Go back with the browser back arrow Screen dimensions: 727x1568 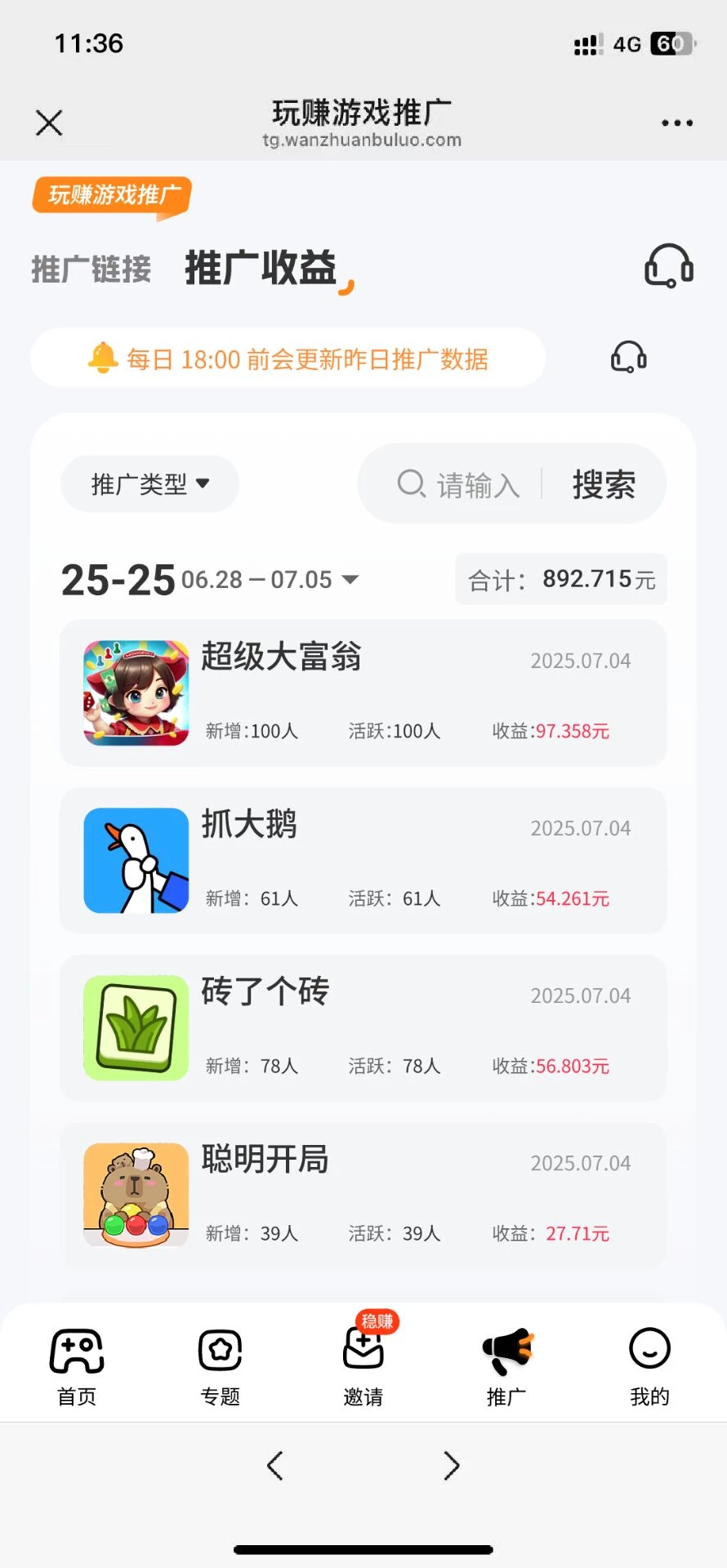coord(275,1466)
